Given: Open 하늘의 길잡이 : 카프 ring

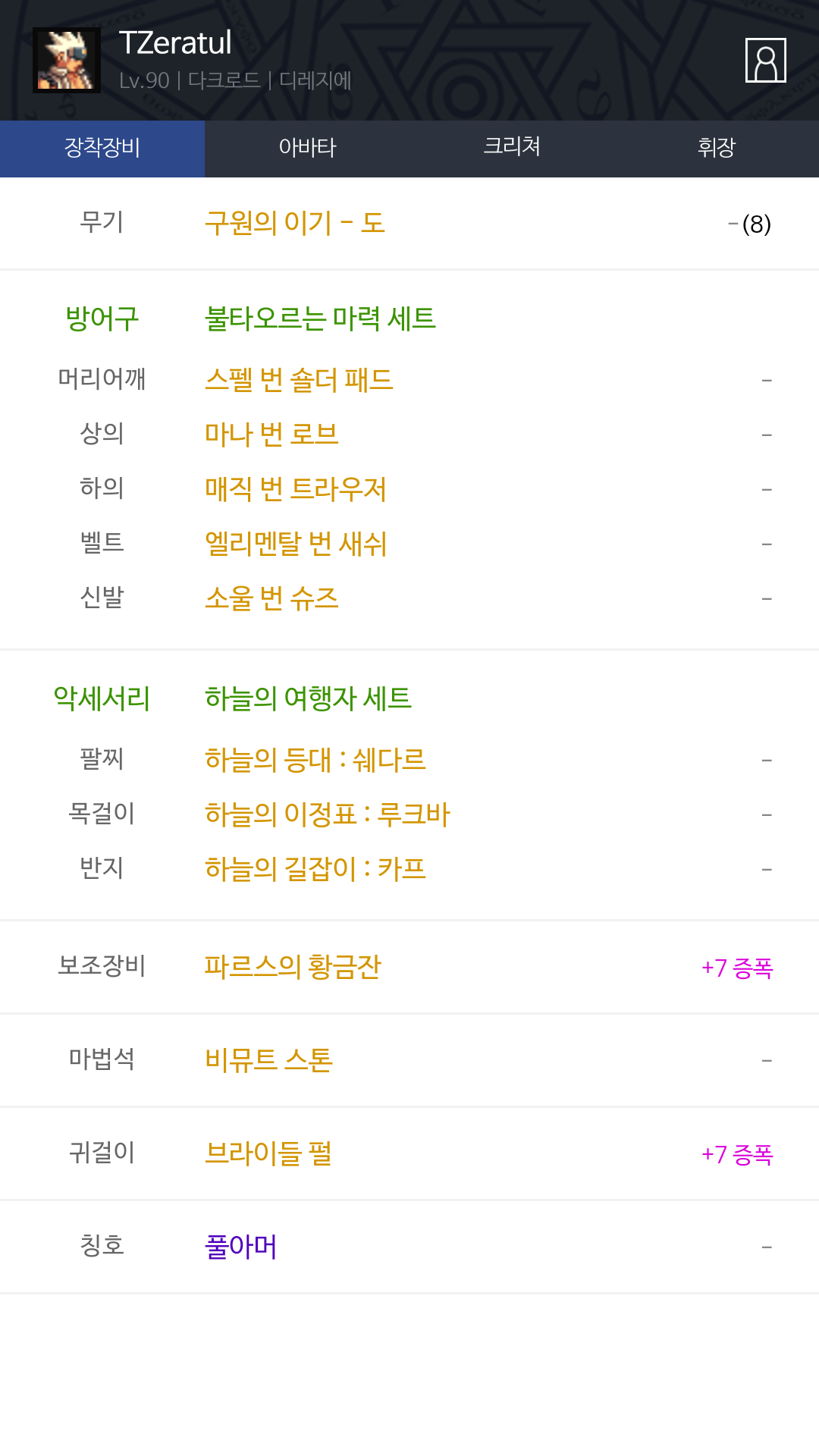Looking at the screenshot, I should pos(315,868).
